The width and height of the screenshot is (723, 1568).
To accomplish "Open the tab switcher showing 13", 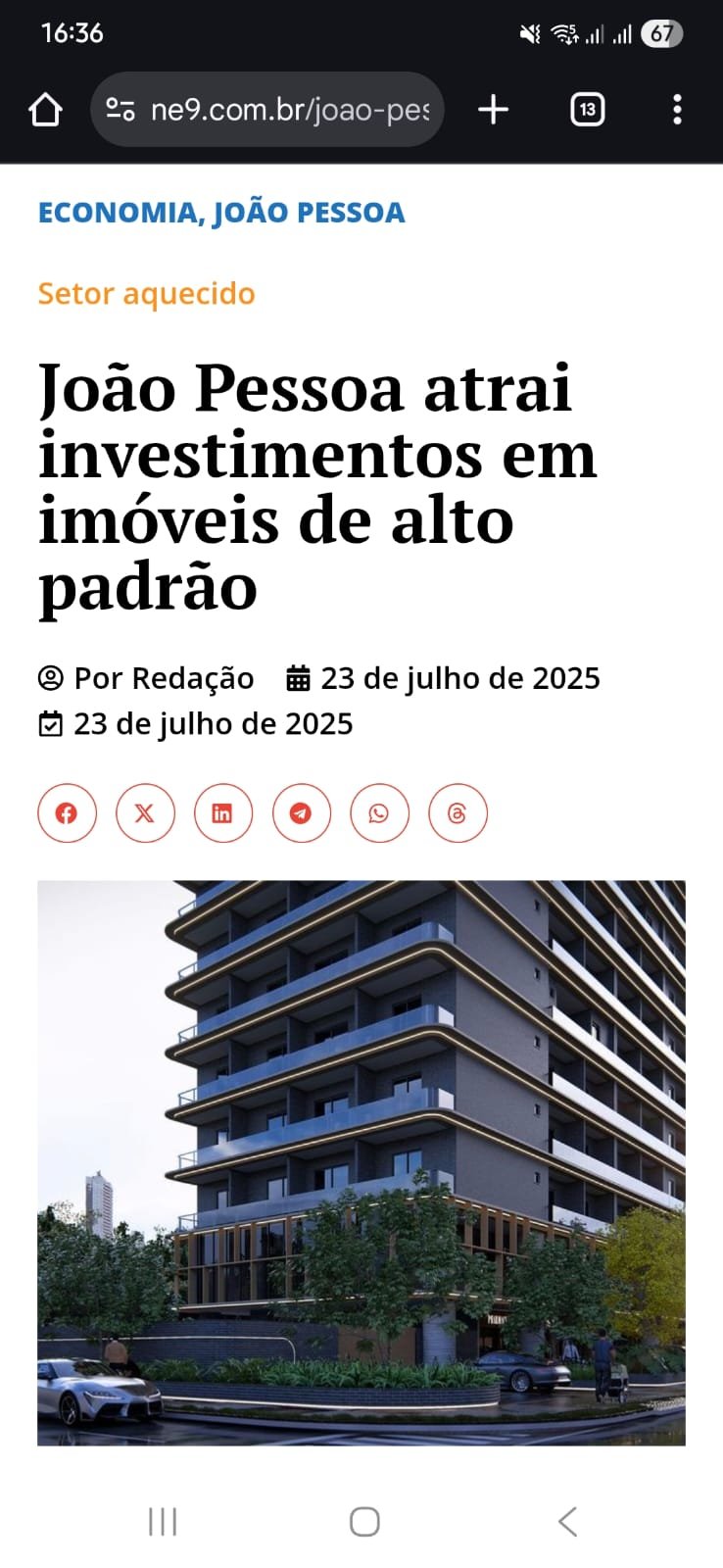I will (x=587, y=110).
